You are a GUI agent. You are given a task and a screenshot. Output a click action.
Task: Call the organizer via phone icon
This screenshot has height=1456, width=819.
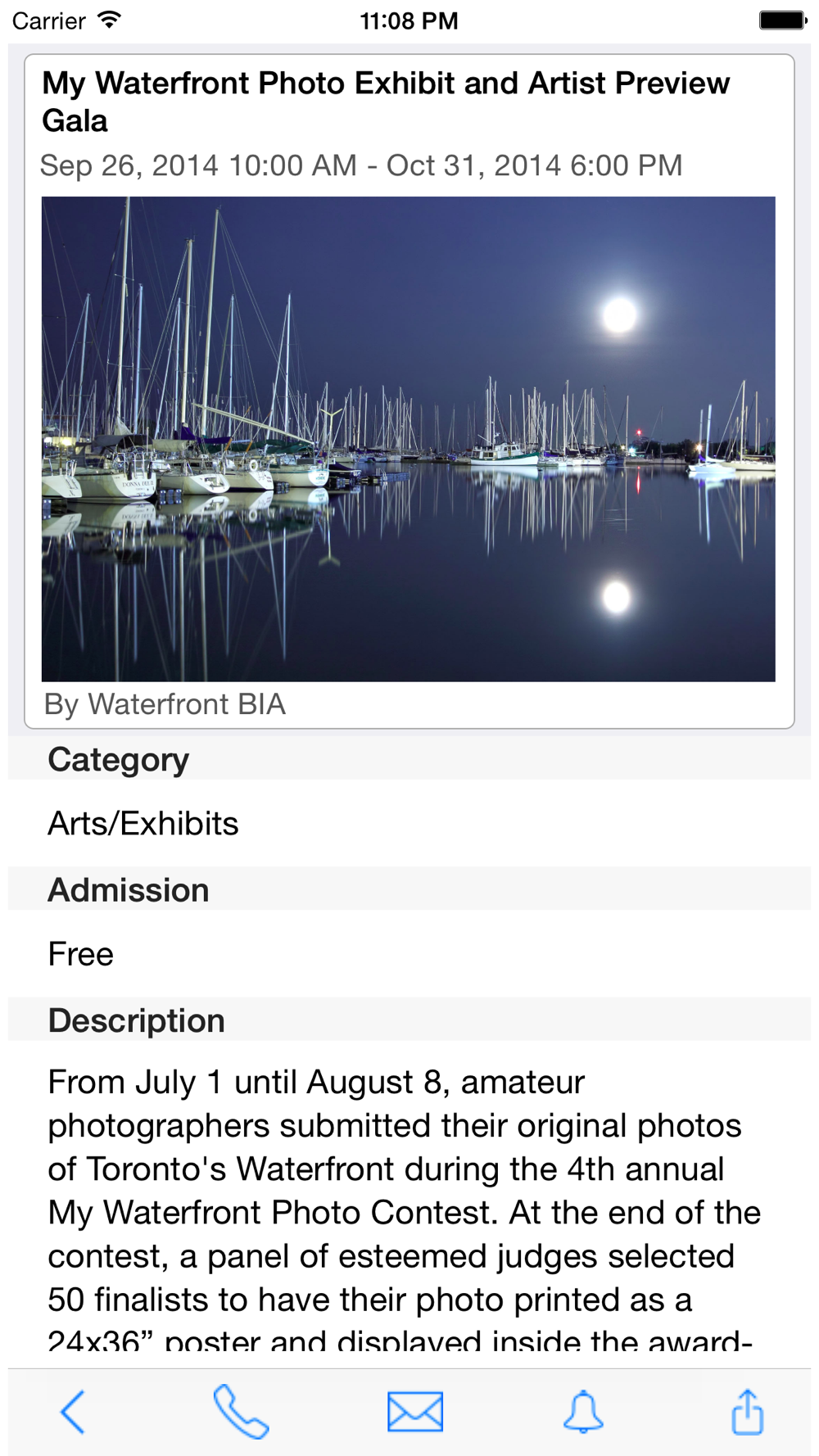(x=241, y=1412)
